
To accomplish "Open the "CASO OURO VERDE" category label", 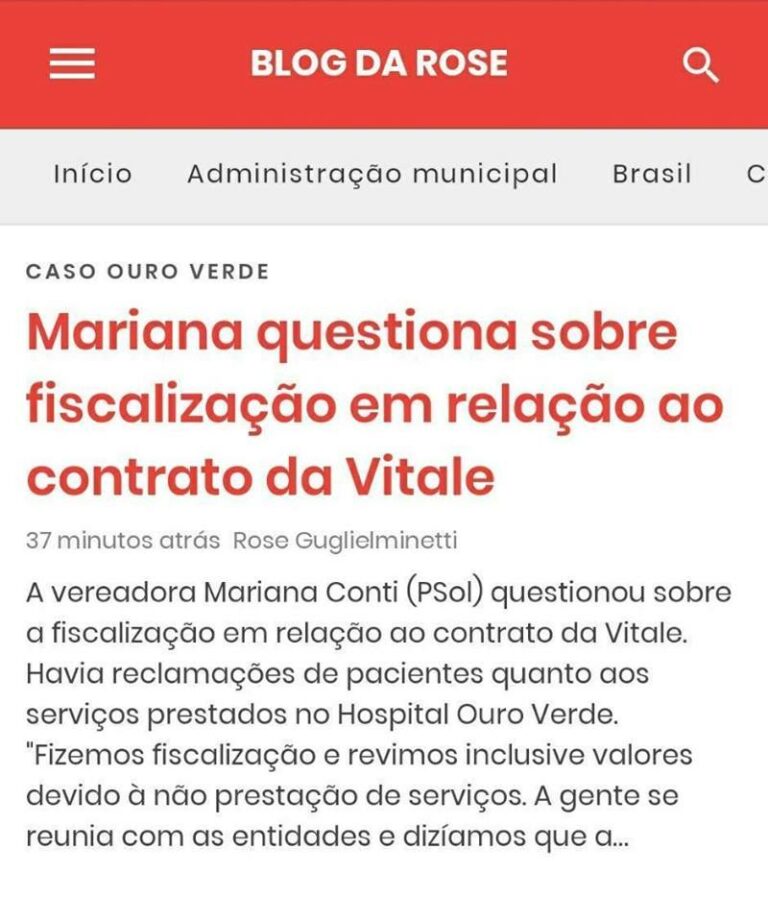I will click(x=148, y=270).
